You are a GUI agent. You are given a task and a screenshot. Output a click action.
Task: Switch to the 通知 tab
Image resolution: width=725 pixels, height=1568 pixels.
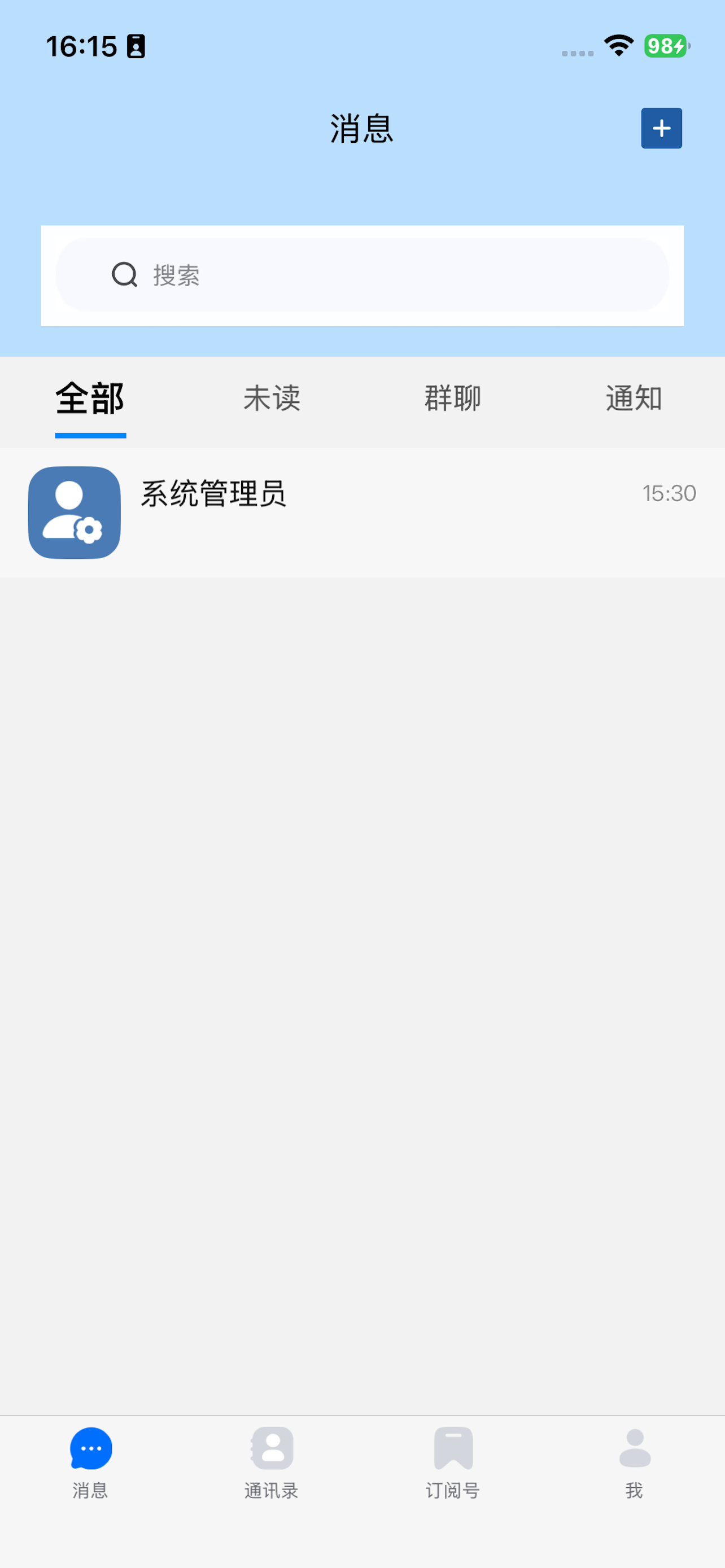point(634,399)
